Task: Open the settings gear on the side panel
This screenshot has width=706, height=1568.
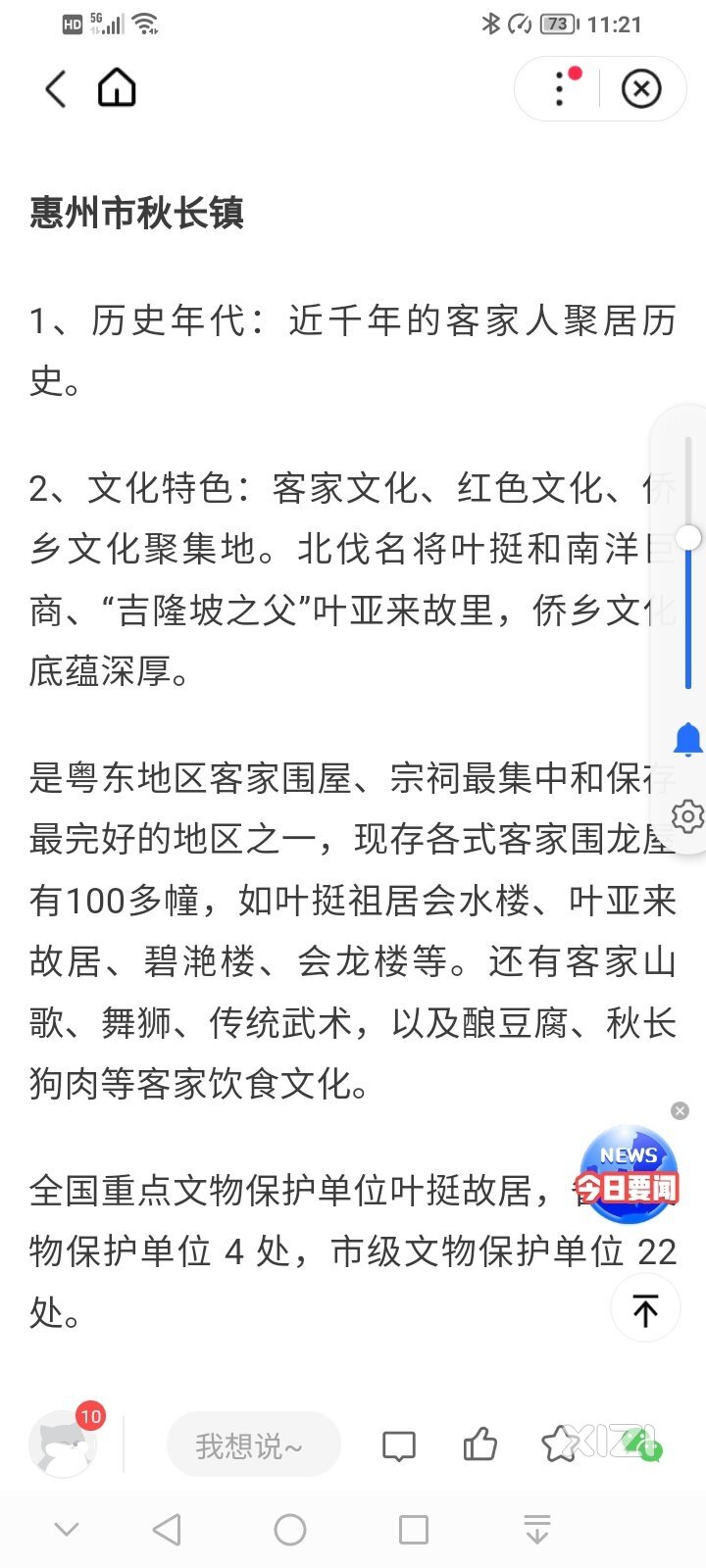Action: (x=687, y=815)
